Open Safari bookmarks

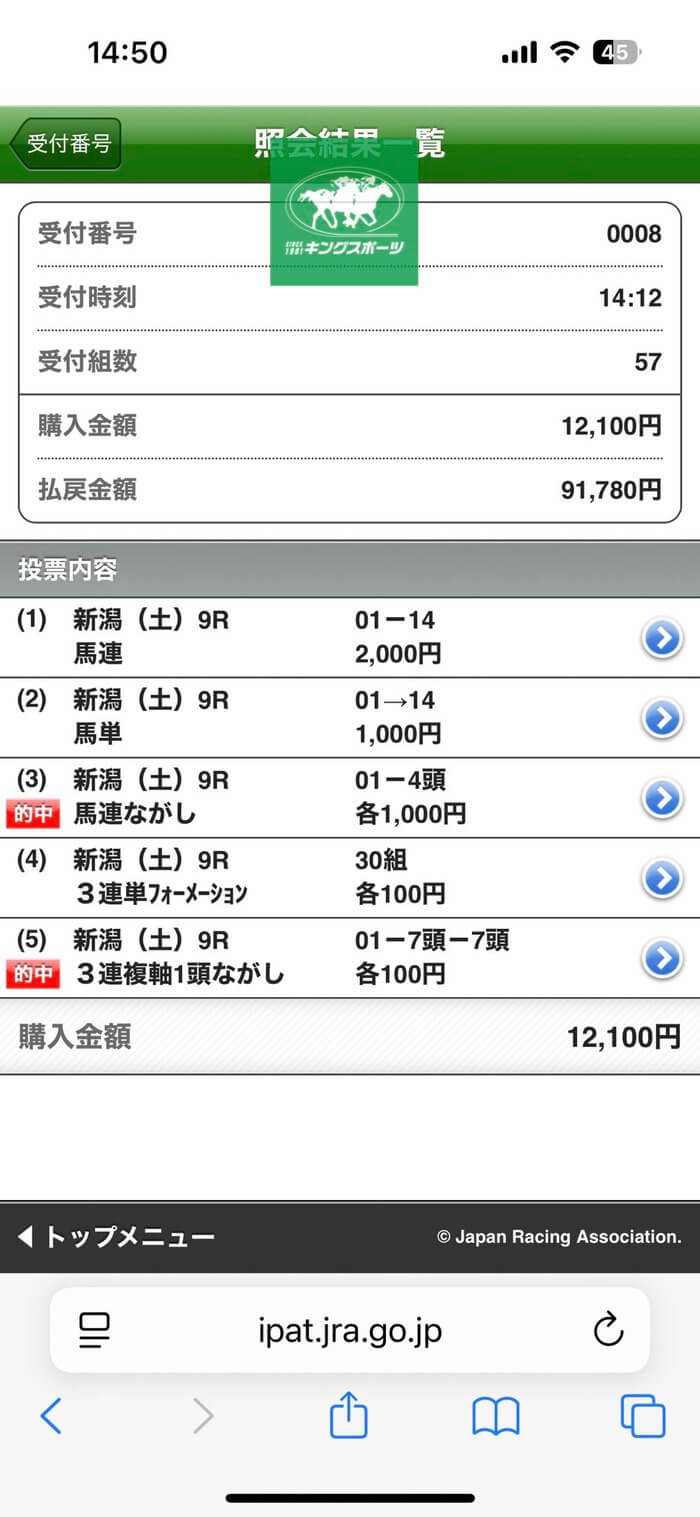tap(496, 1416)
